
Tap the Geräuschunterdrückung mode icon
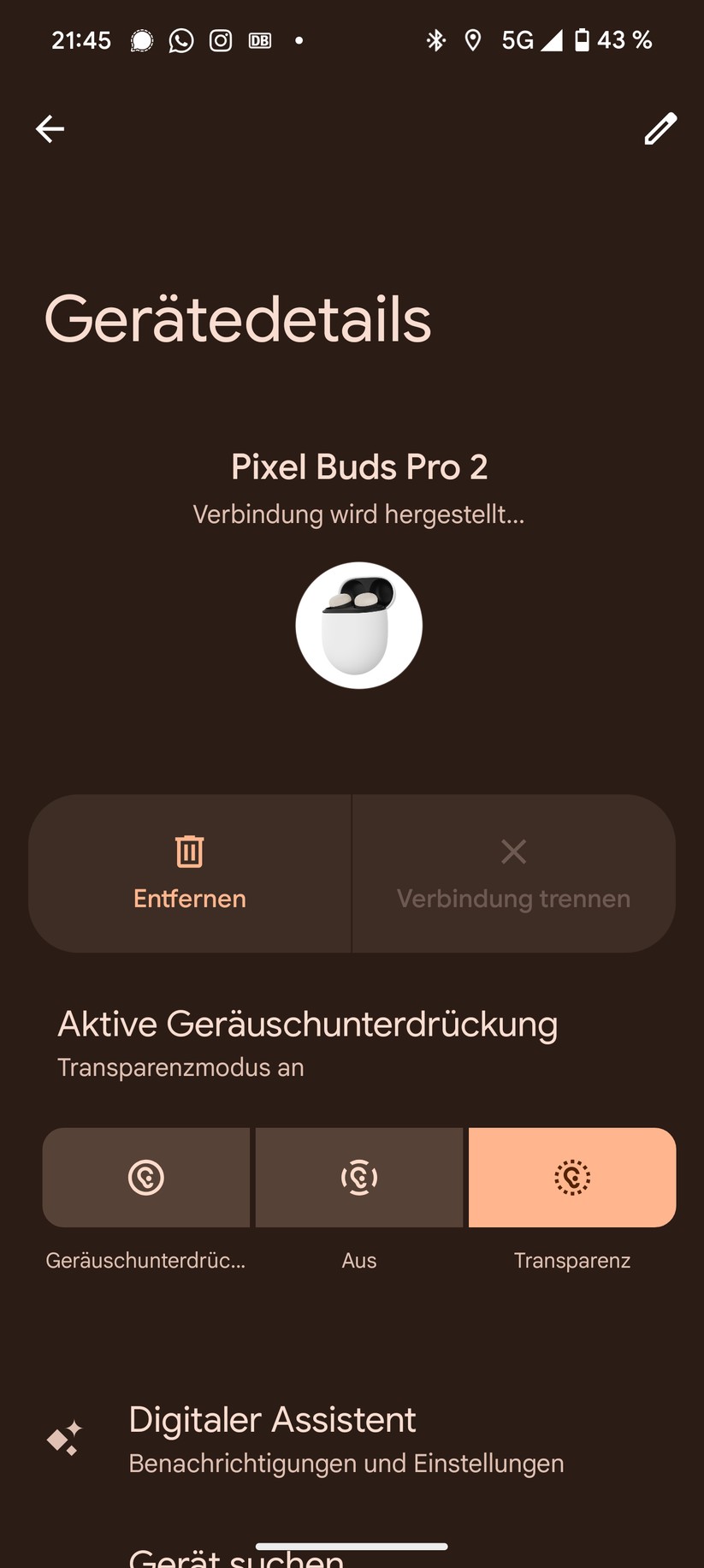[x=145, y=1177]
